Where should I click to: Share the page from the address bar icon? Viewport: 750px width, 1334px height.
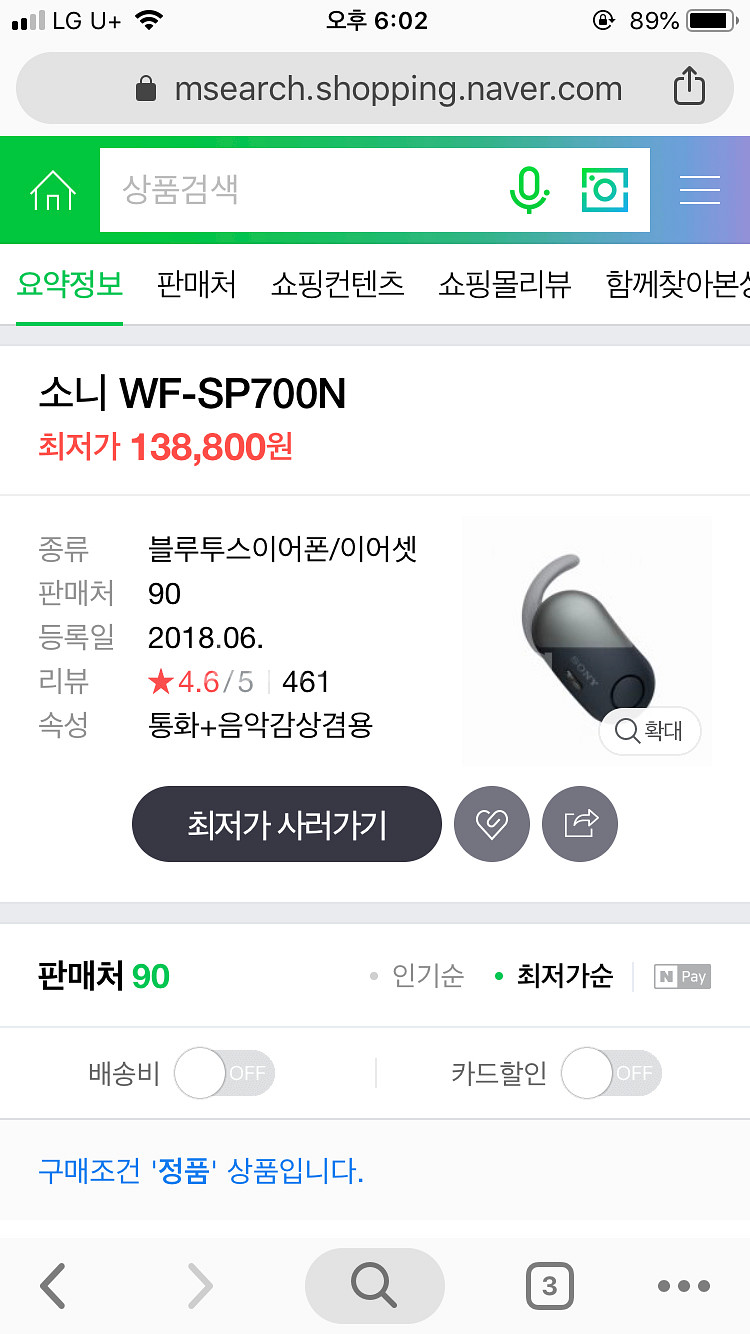pos(688,88)
